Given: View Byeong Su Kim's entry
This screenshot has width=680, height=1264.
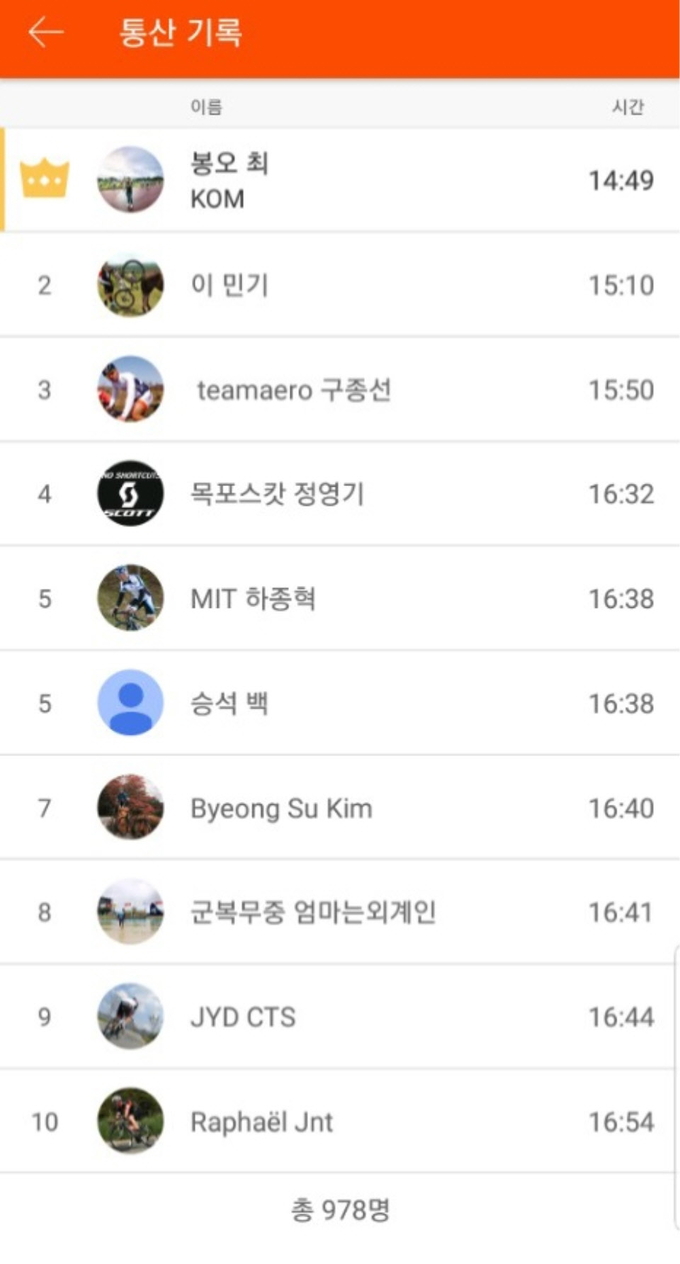Looking at the screenshot, I should pyautogui.click(x=340, y=808).
